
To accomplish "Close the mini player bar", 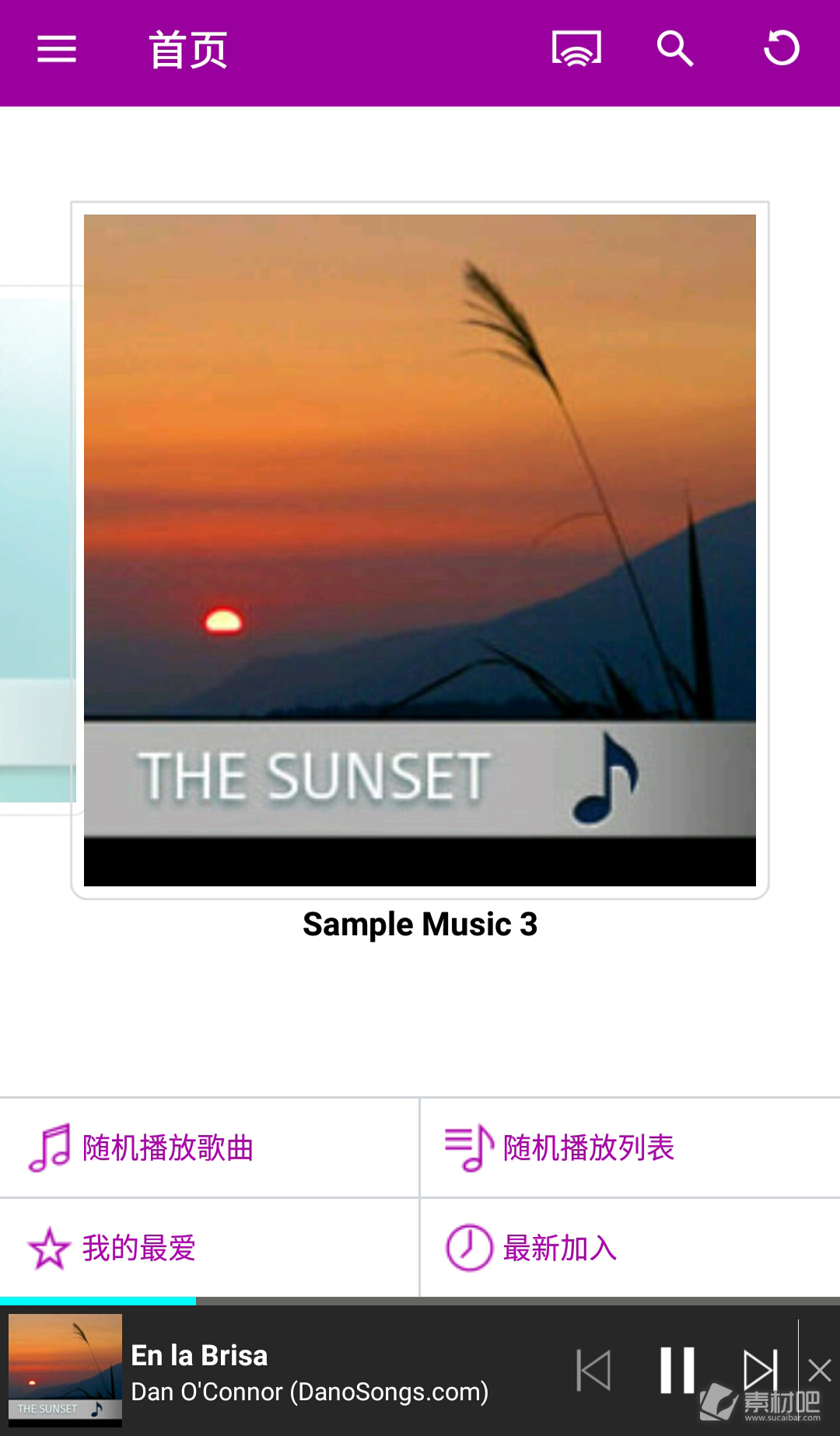I will click(x=820, y=1370).
